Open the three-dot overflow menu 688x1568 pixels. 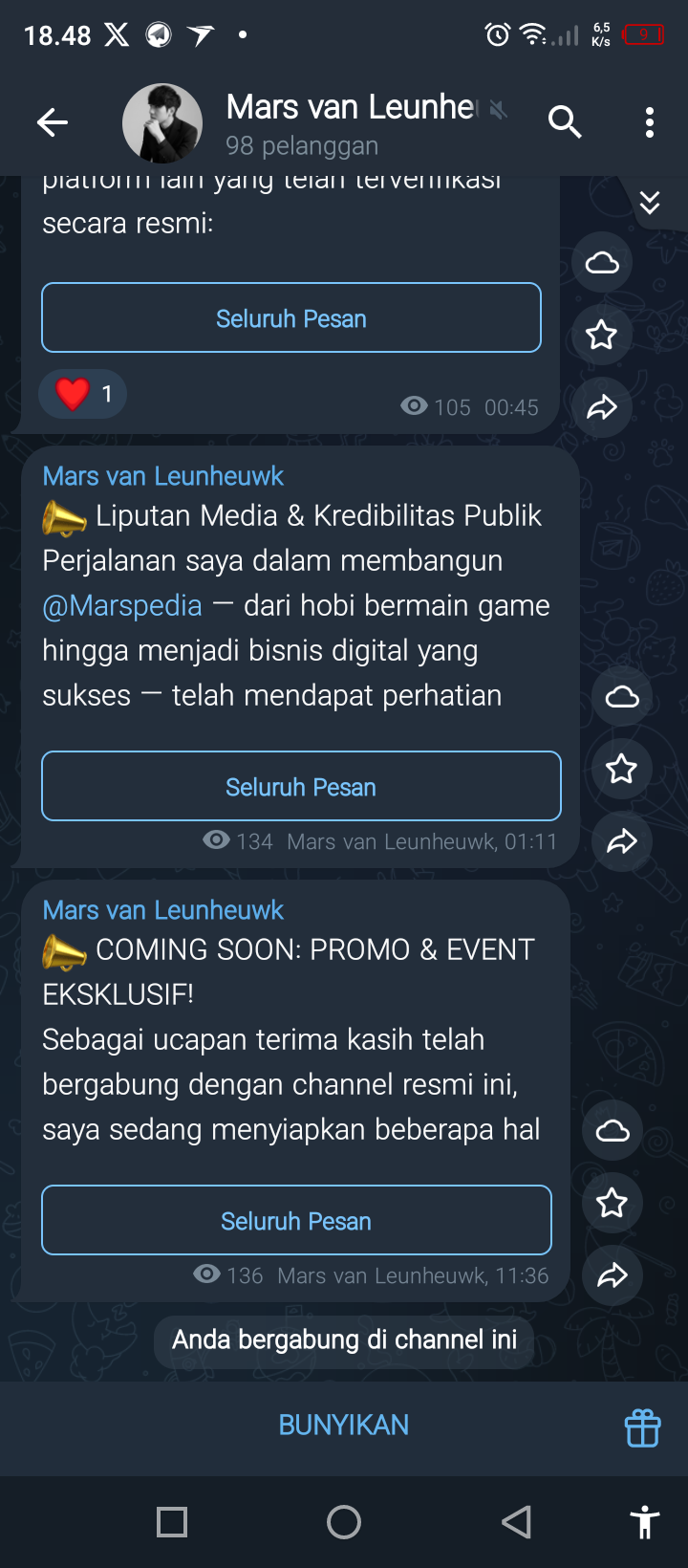click(x=650, y=122)
